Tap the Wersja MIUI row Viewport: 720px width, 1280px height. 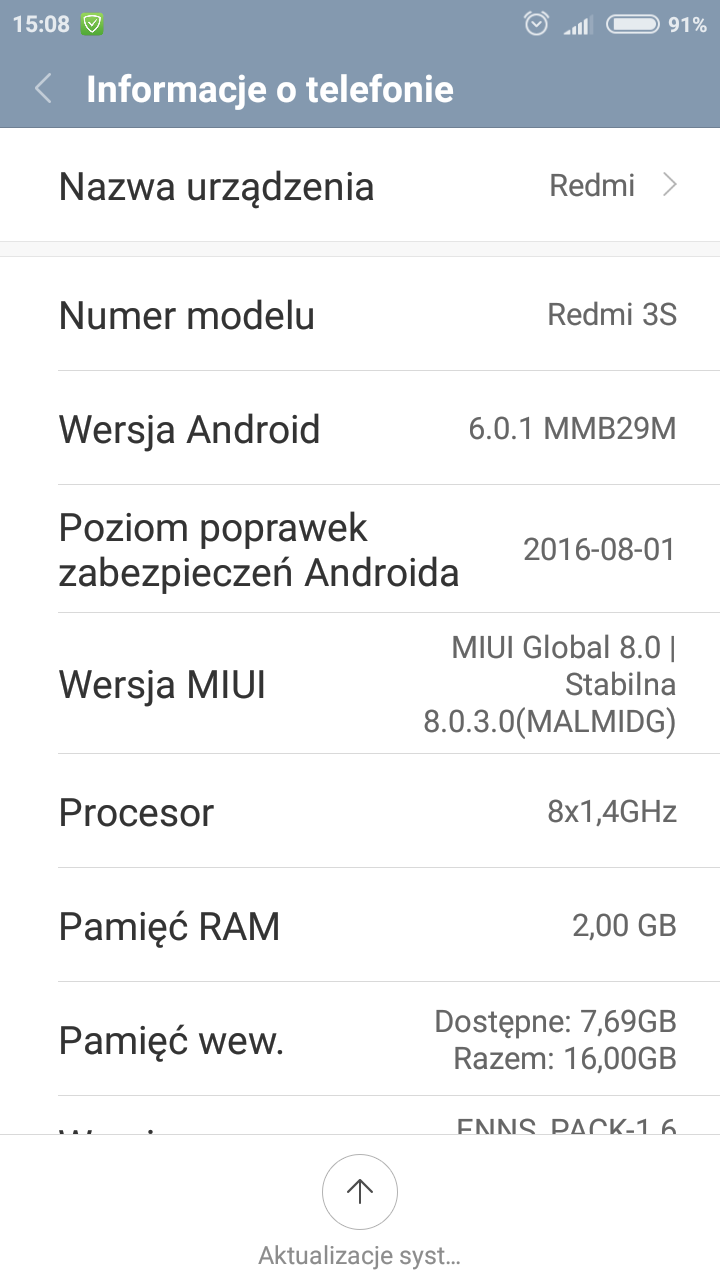360,685
